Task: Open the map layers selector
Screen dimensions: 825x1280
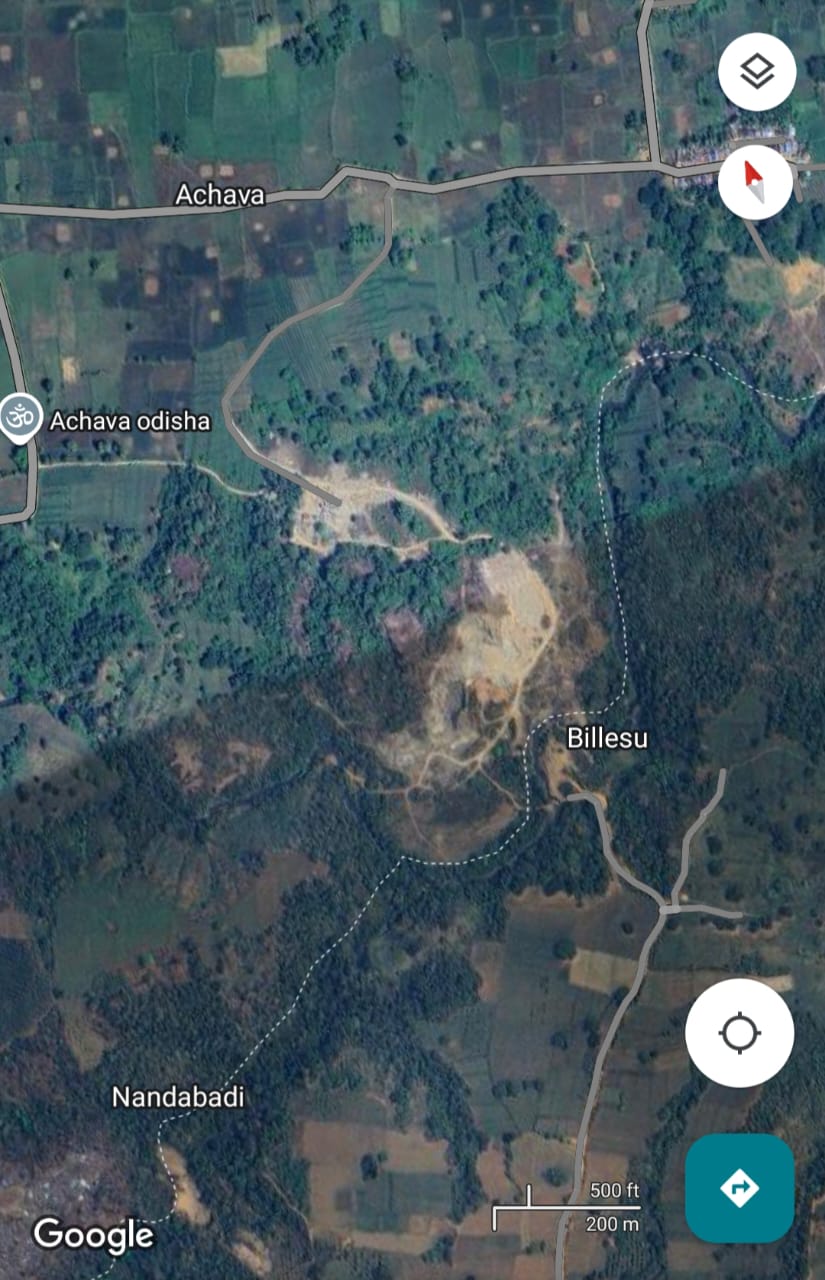Action: click(x=757, y=72)
